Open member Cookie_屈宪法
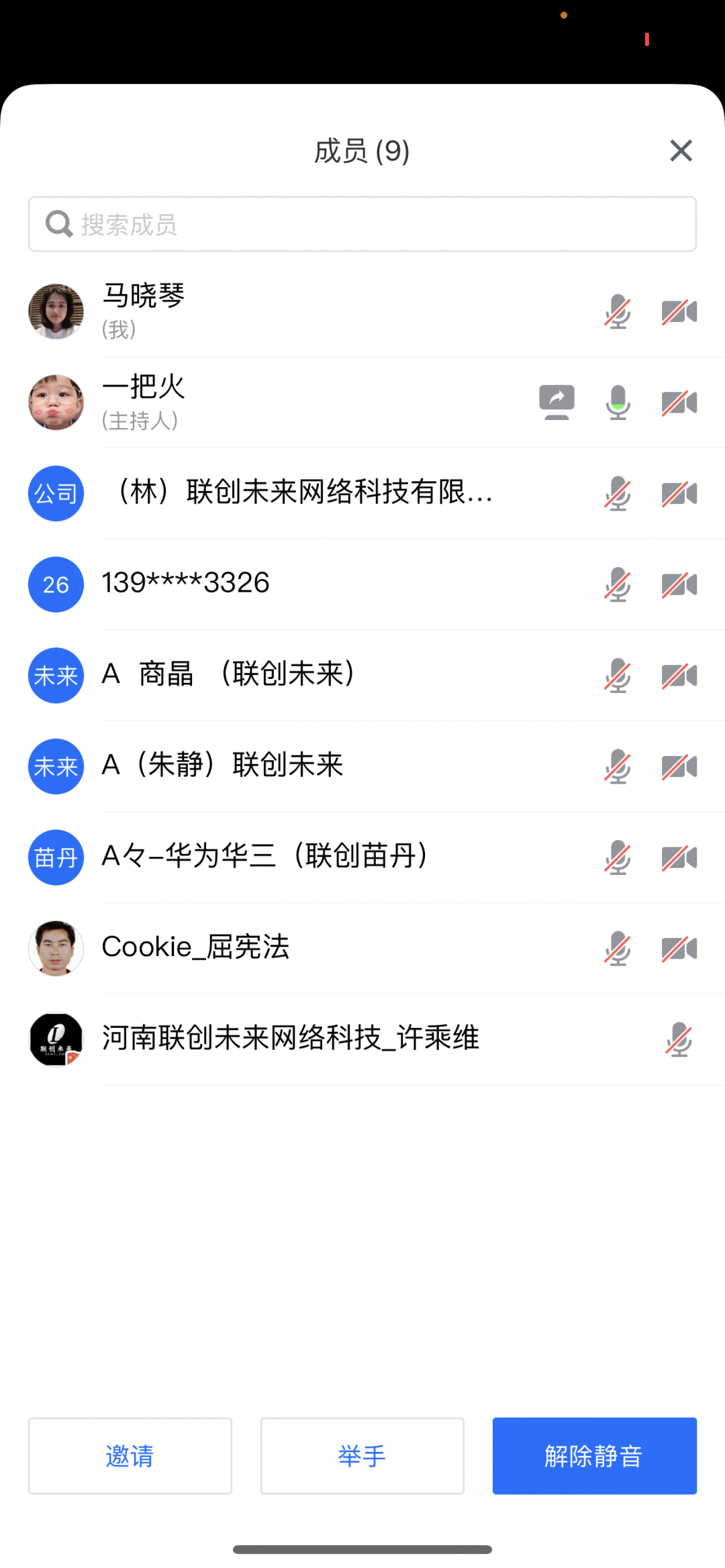Image resolution: width=725 pixels, height=1568 pixels. (362, 948)
